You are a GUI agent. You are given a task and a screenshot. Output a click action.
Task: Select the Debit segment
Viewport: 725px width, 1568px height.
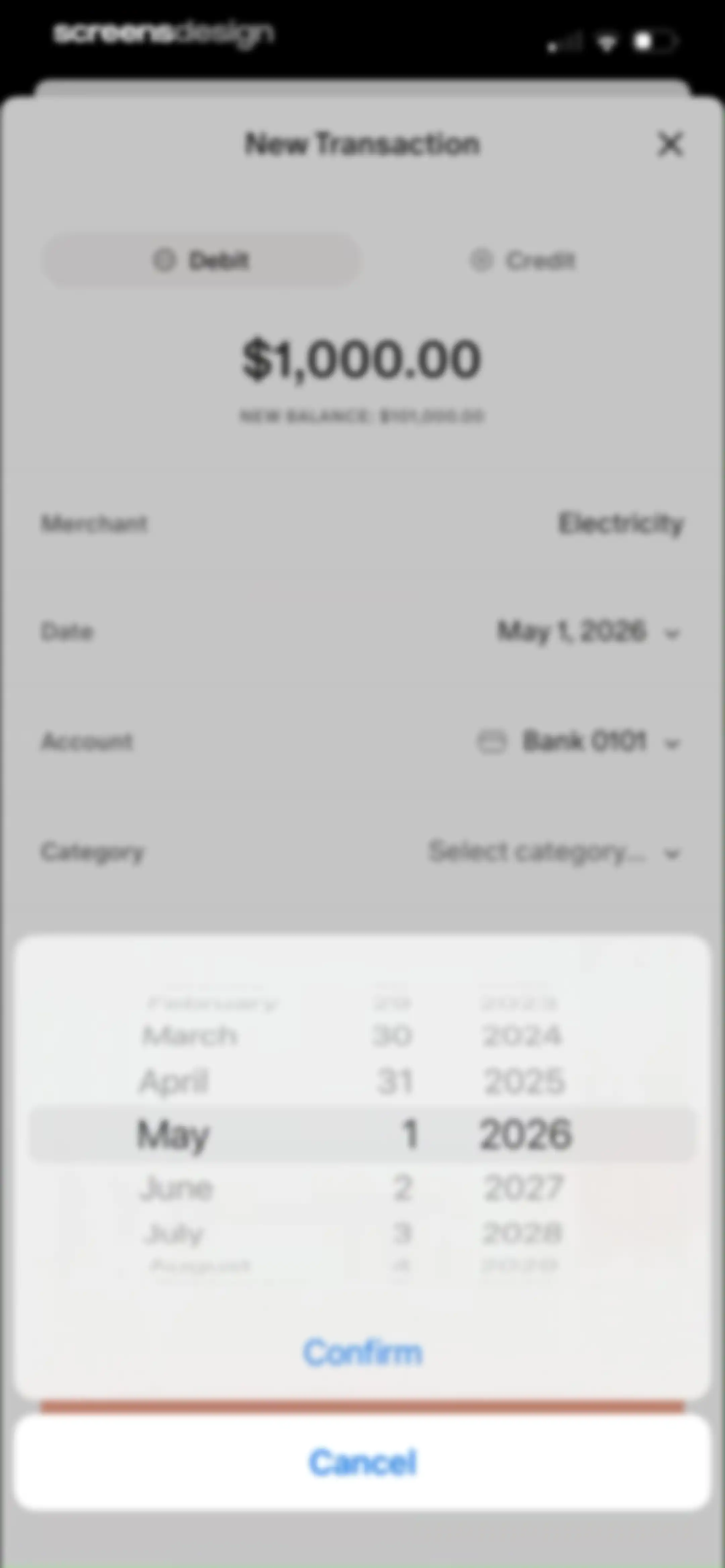[201, 261]
